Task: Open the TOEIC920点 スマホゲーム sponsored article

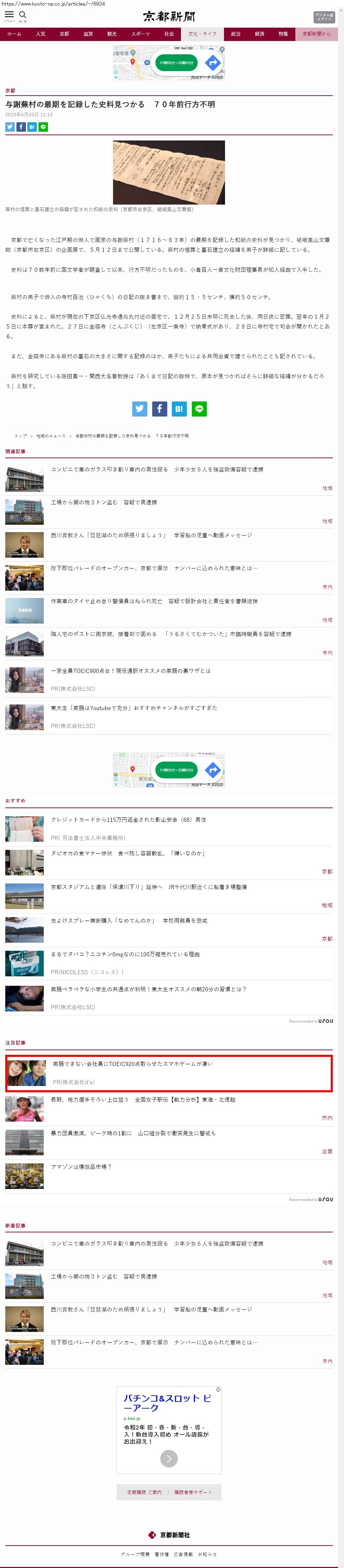Action: [x=133, y=1064]
